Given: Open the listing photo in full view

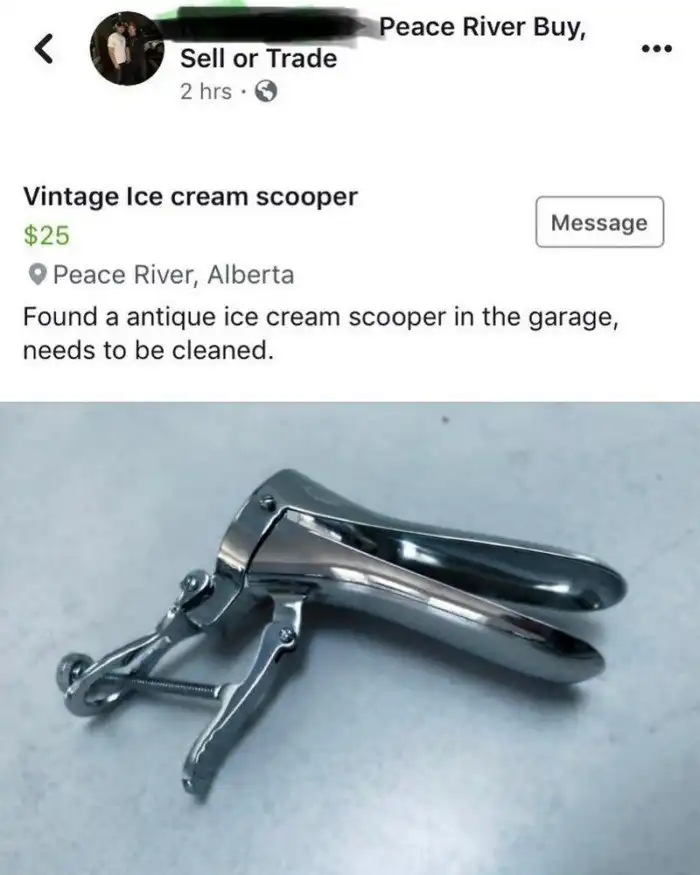Looking at the screenshot, I should (x=350, y=638).
